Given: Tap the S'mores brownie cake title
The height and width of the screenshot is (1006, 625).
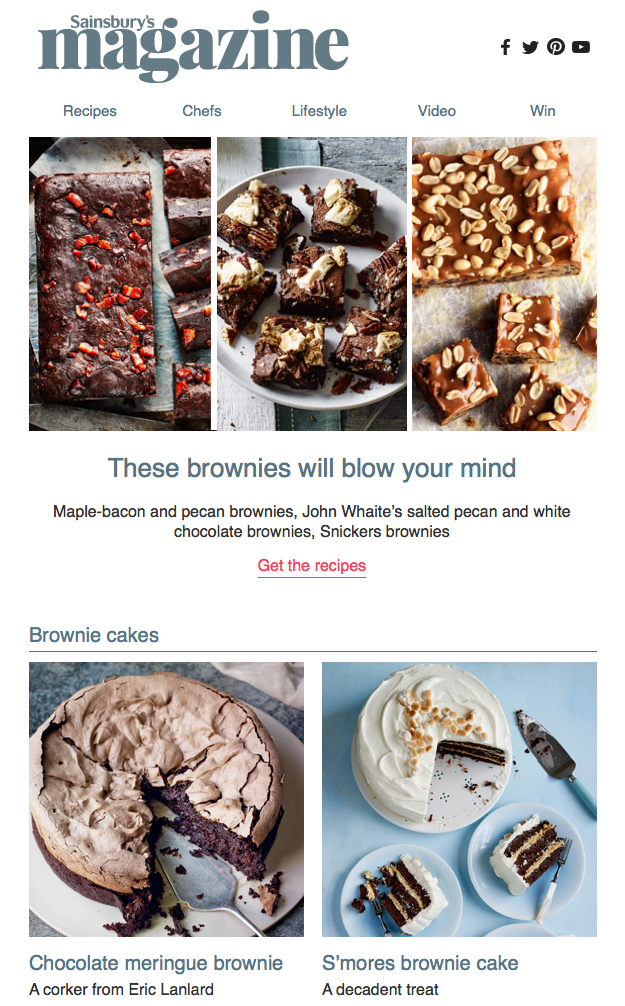Looking at the screenshot, I should [x=420, y=964].
